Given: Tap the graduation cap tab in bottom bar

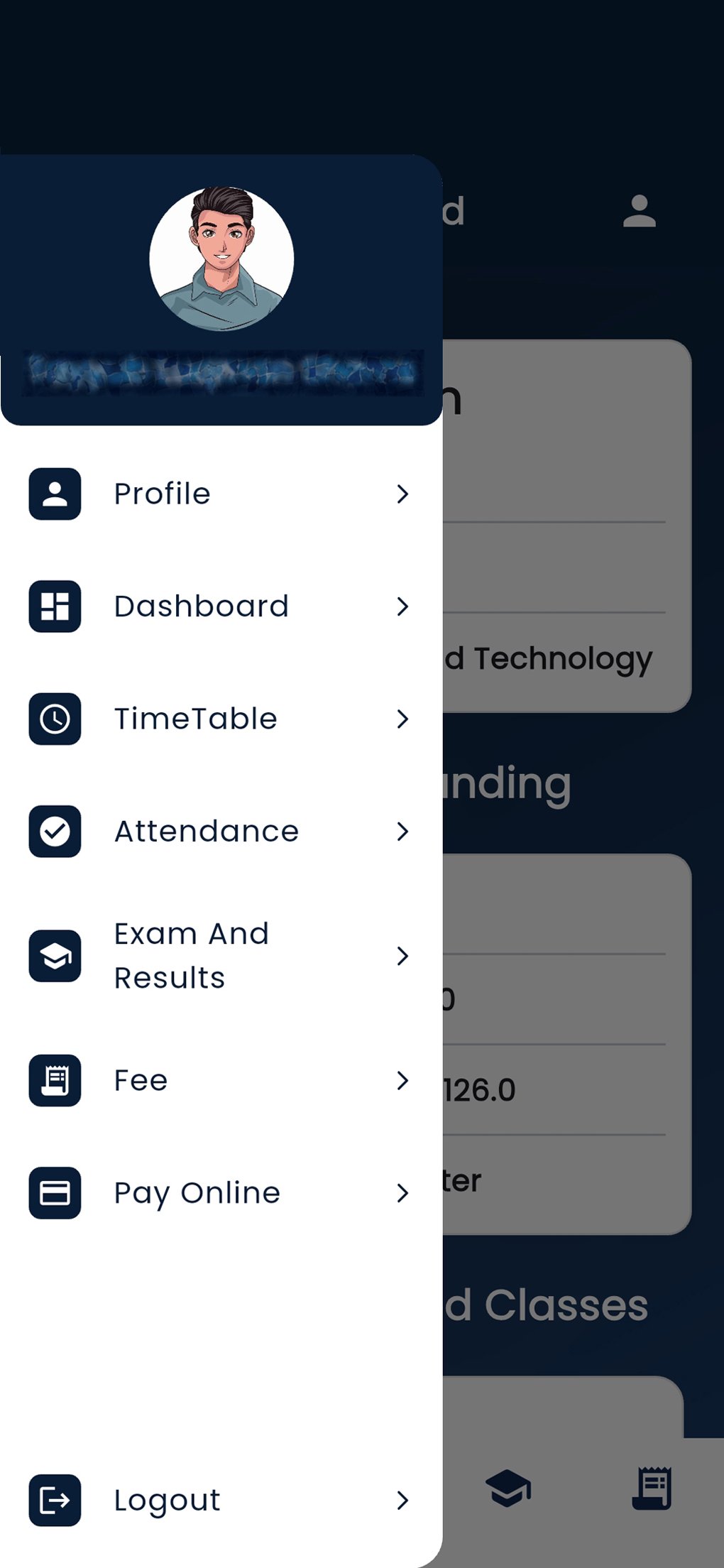Looking at the screenshot, I should point(508,1488).
